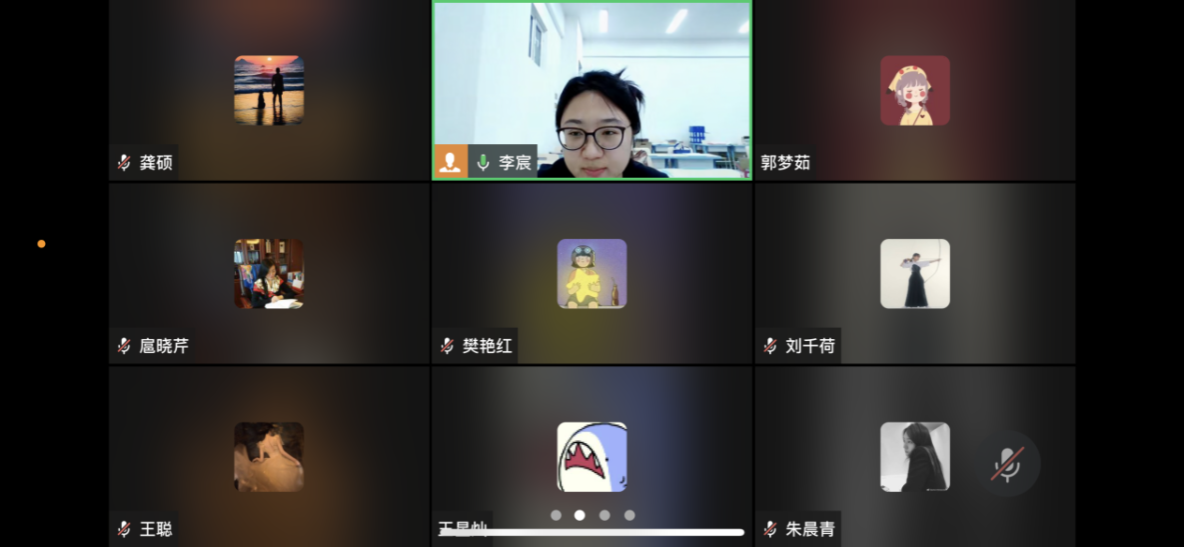
Task: Select 李宸's live video tile
Action: [592, 90]
